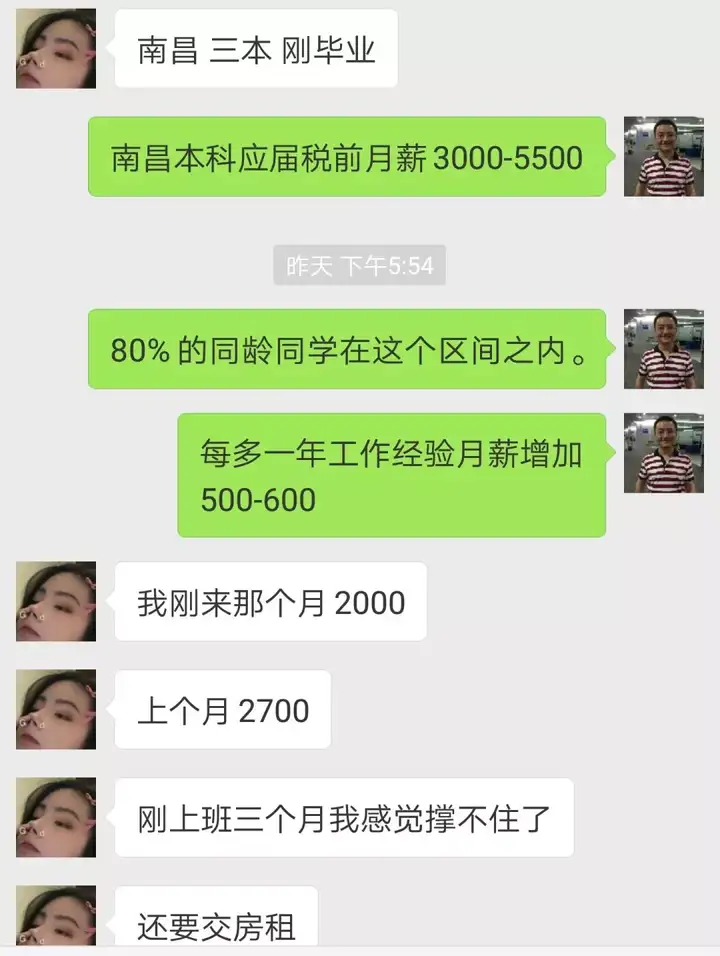
Task: Open avatar beside '上个月 2700' message
Action: tap(56, 709)
